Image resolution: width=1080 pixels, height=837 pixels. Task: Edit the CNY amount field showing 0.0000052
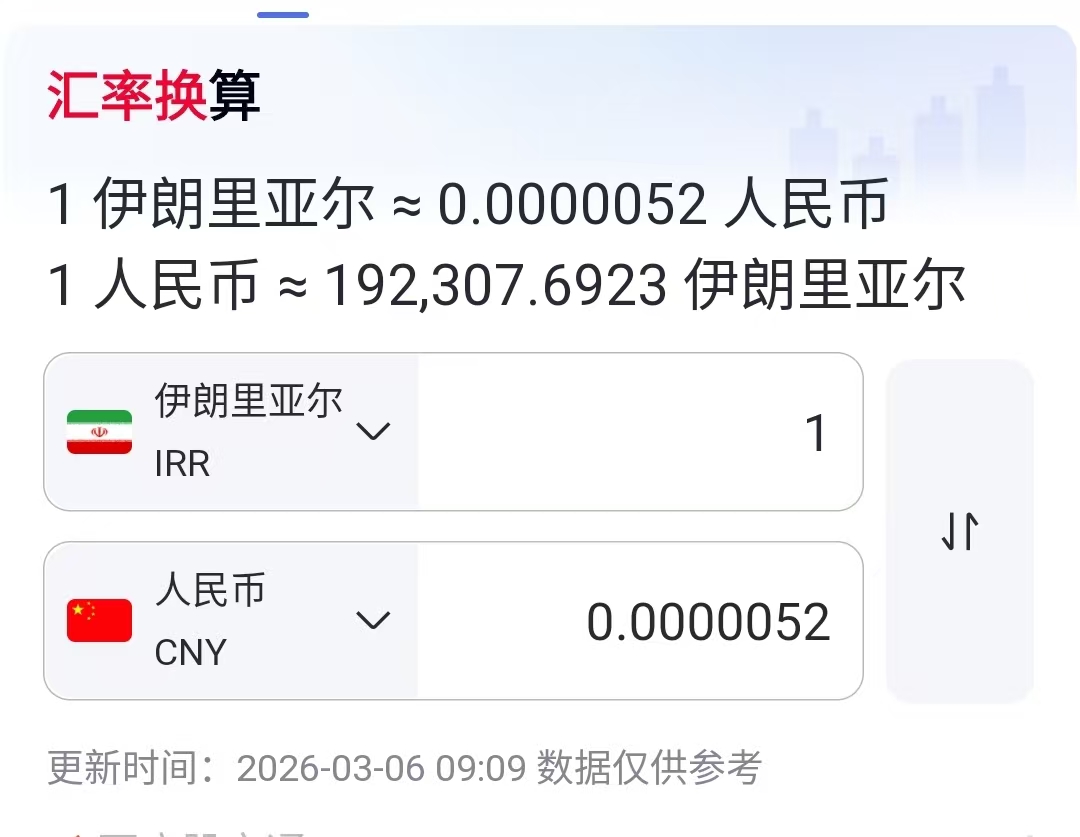click(x=640, y=621)
